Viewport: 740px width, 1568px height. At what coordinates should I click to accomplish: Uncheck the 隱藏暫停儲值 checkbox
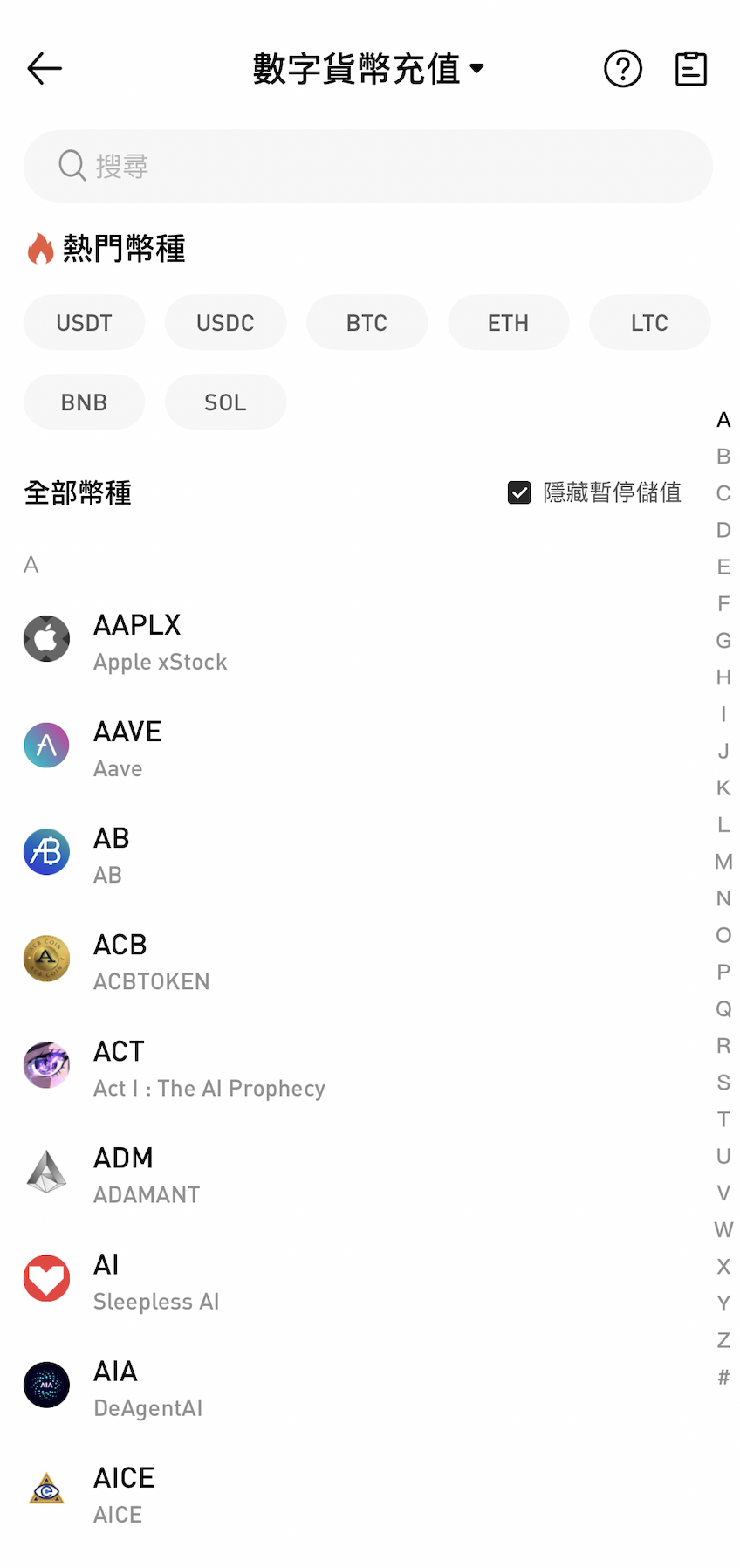pos(519,493)
